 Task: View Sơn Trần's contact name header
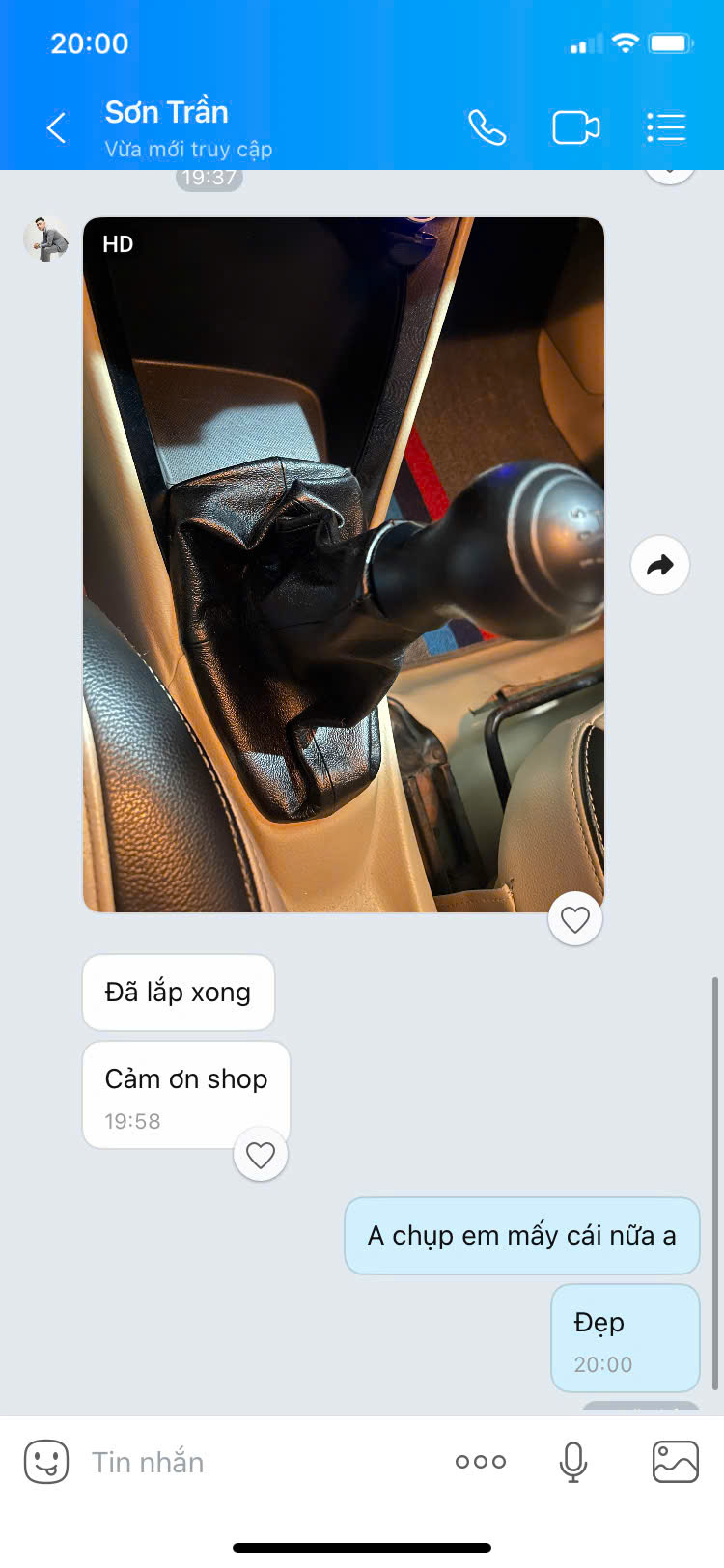[166, 113]
